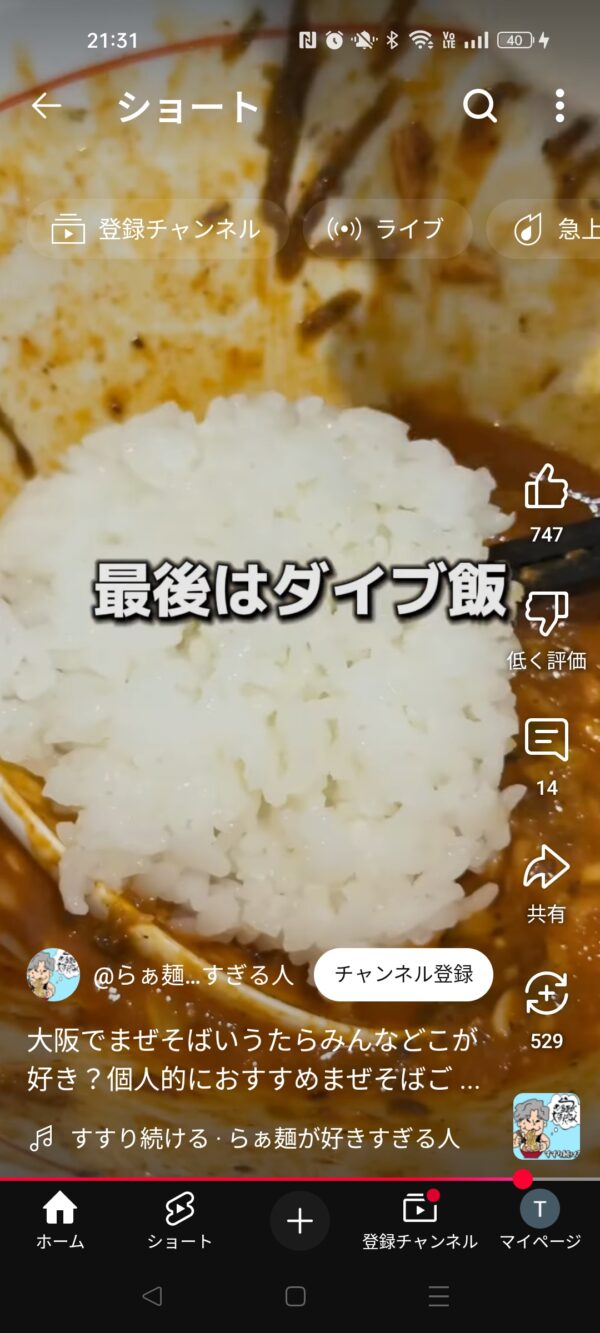
Task: Create new content with plus button
Action: coord(300,1220)
